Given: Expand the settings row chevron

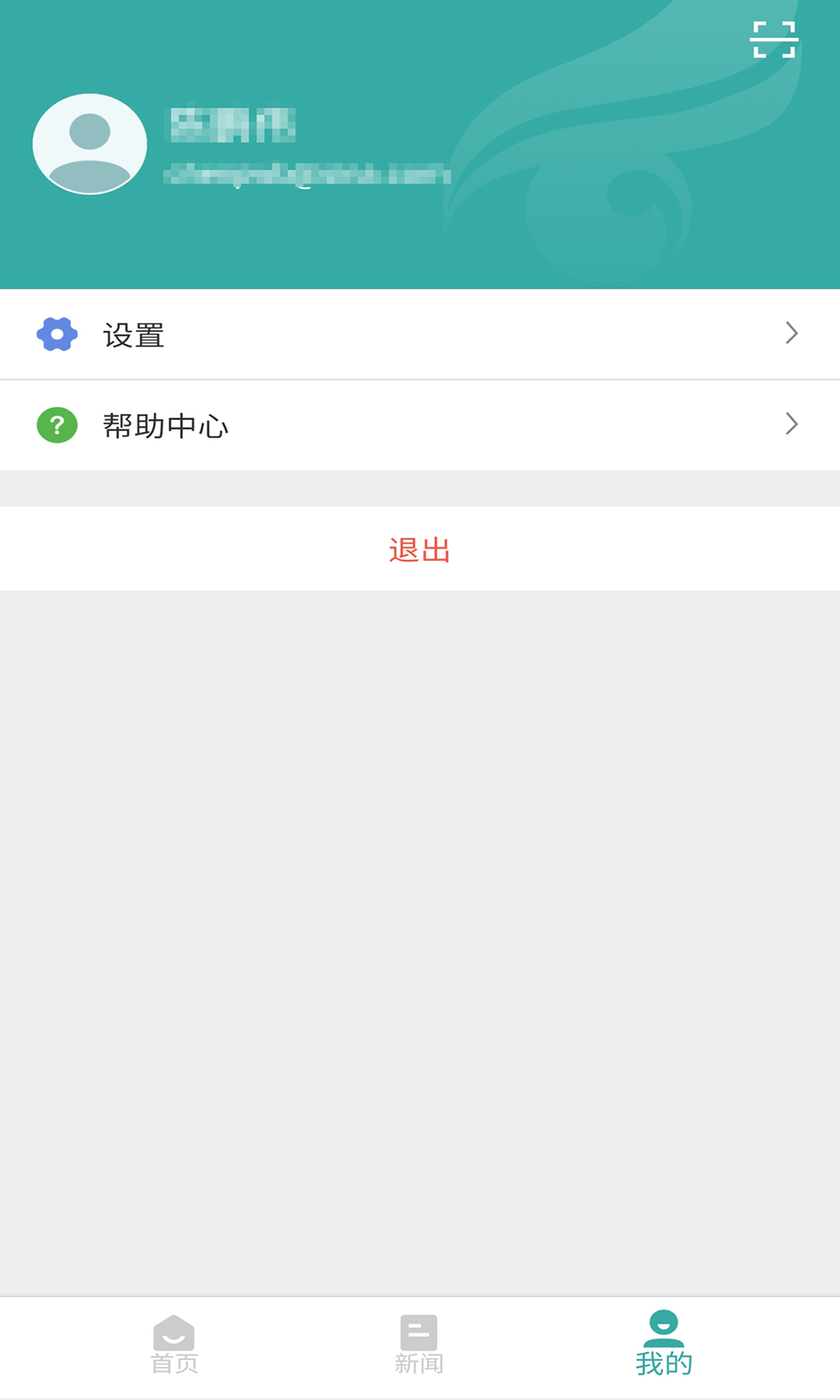Looking at the screenshot, I should [792, 333].
